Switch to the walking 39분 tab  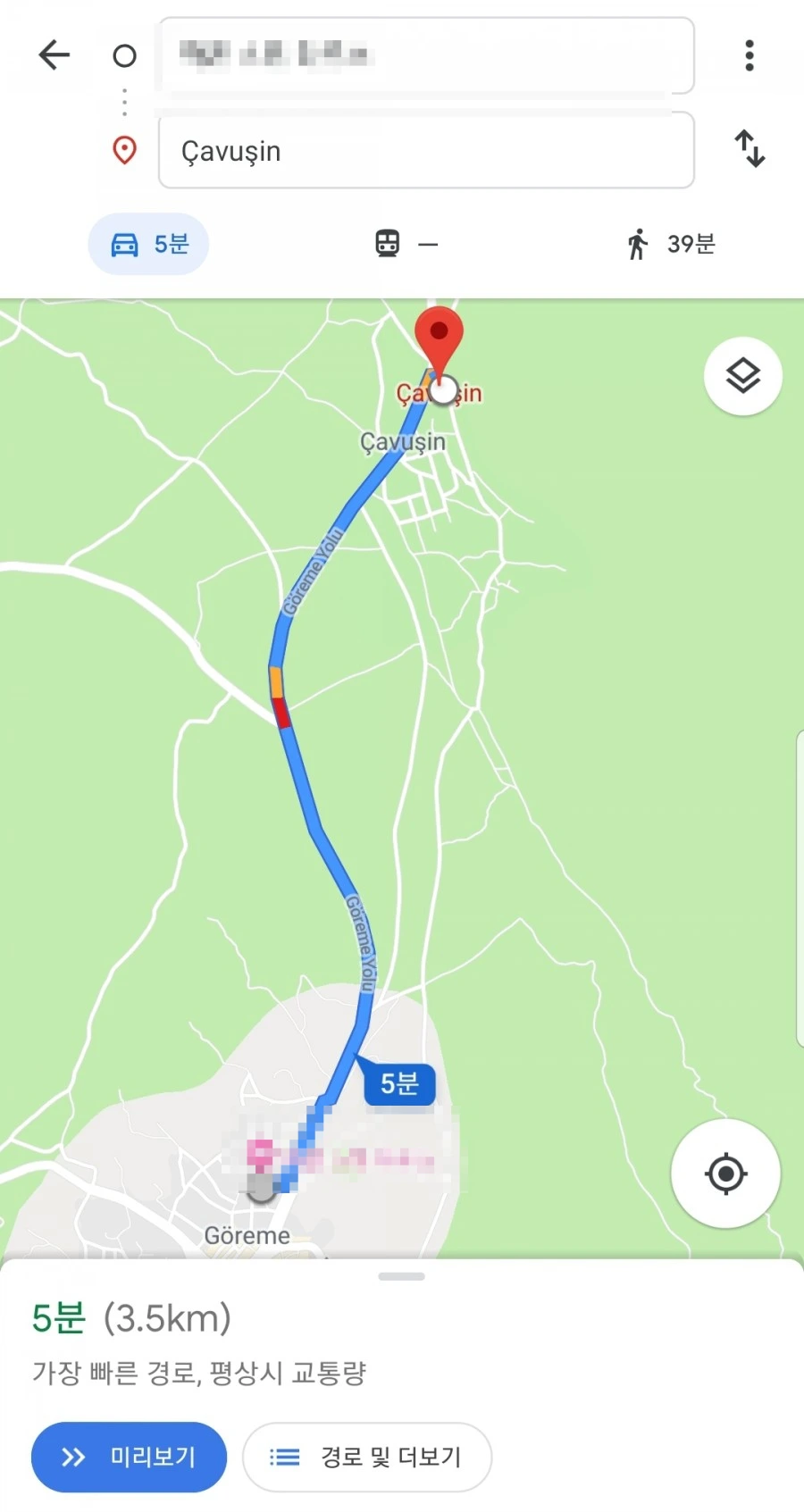[x=671, y=244]
